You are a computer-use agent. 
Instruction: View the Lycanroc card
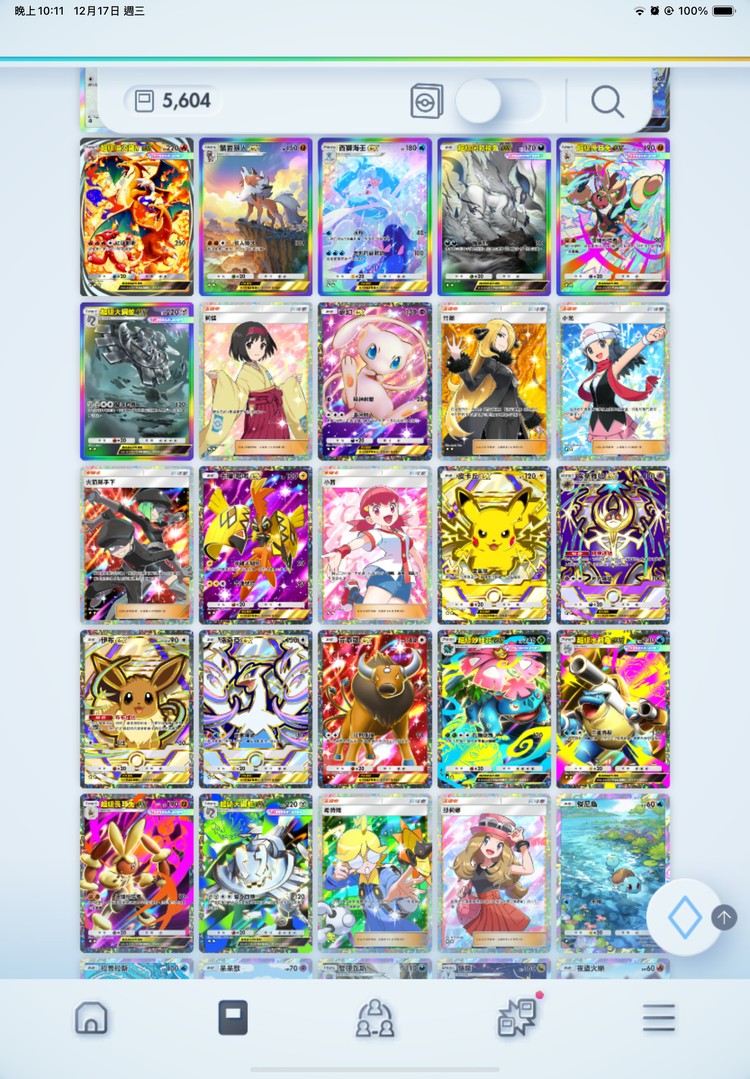coord(256,216)
